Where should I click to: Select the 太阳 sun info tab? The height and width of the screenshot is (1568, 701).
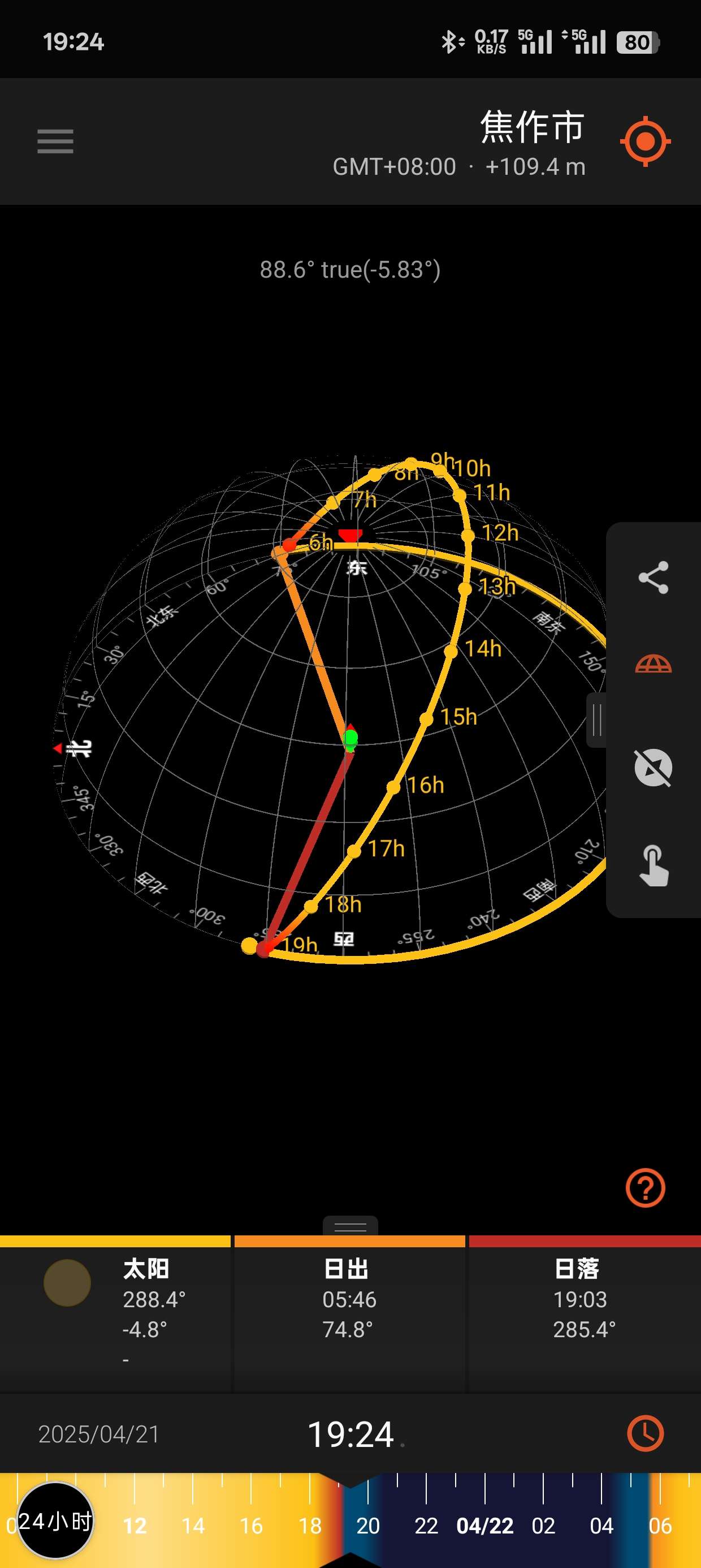point(116,1309)
